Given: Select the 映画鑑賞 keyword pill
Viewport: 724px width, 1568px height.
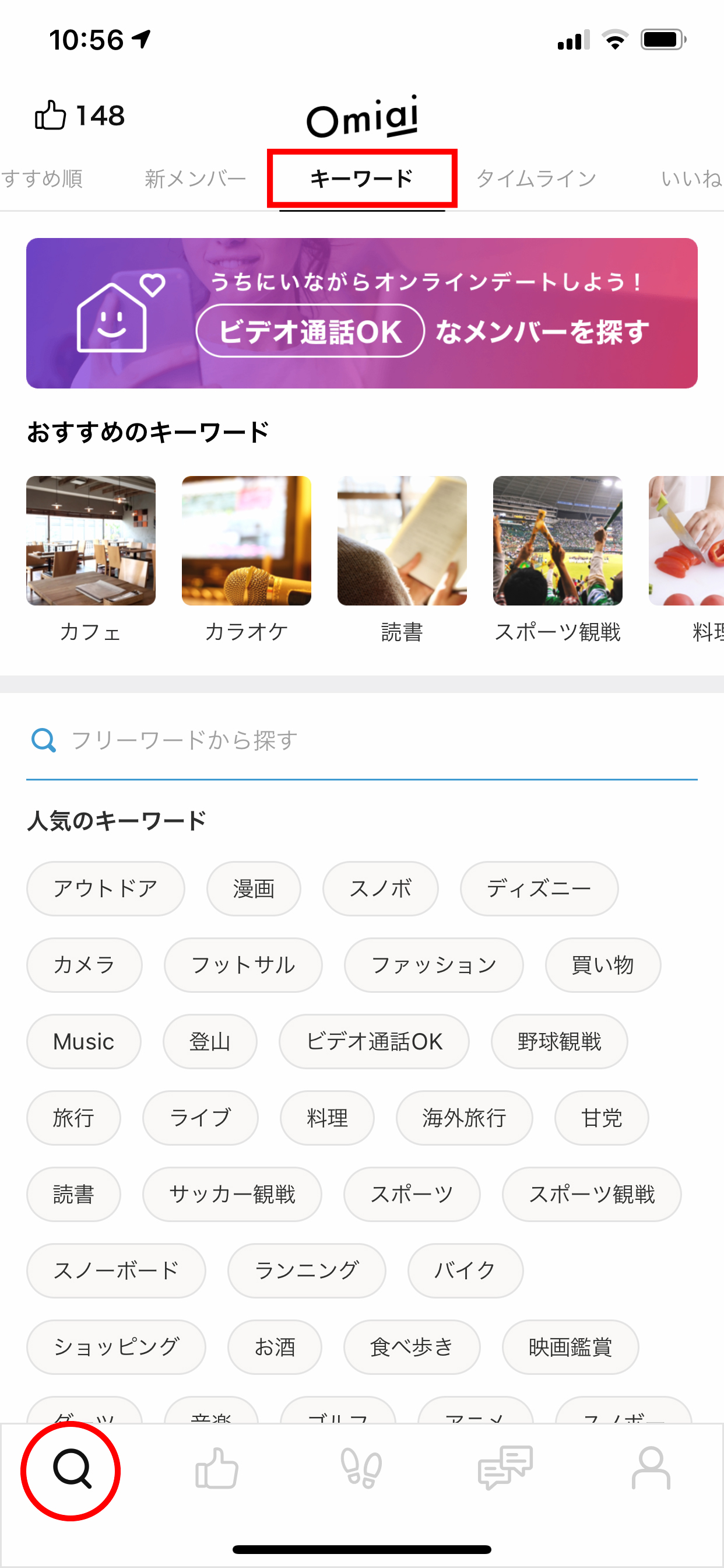Looking at the screenshot, I should point(570,1347).
